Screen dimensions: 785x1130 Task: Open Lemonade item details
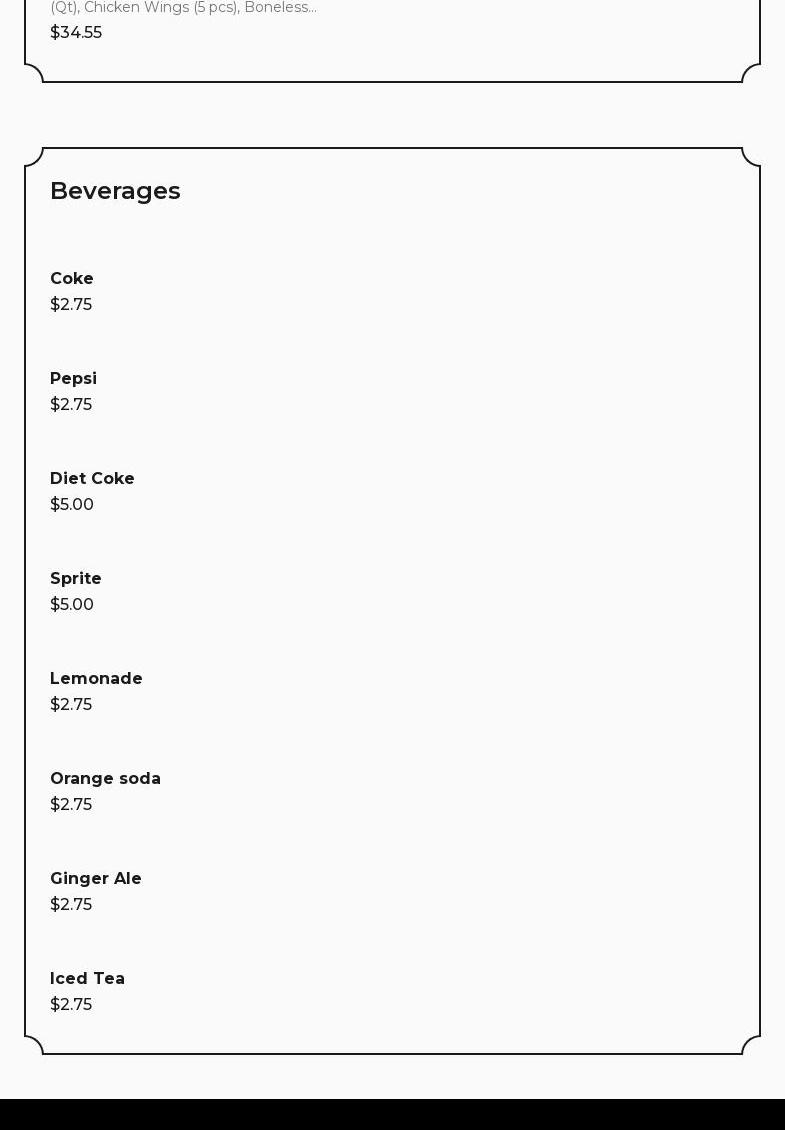[96, 679]
